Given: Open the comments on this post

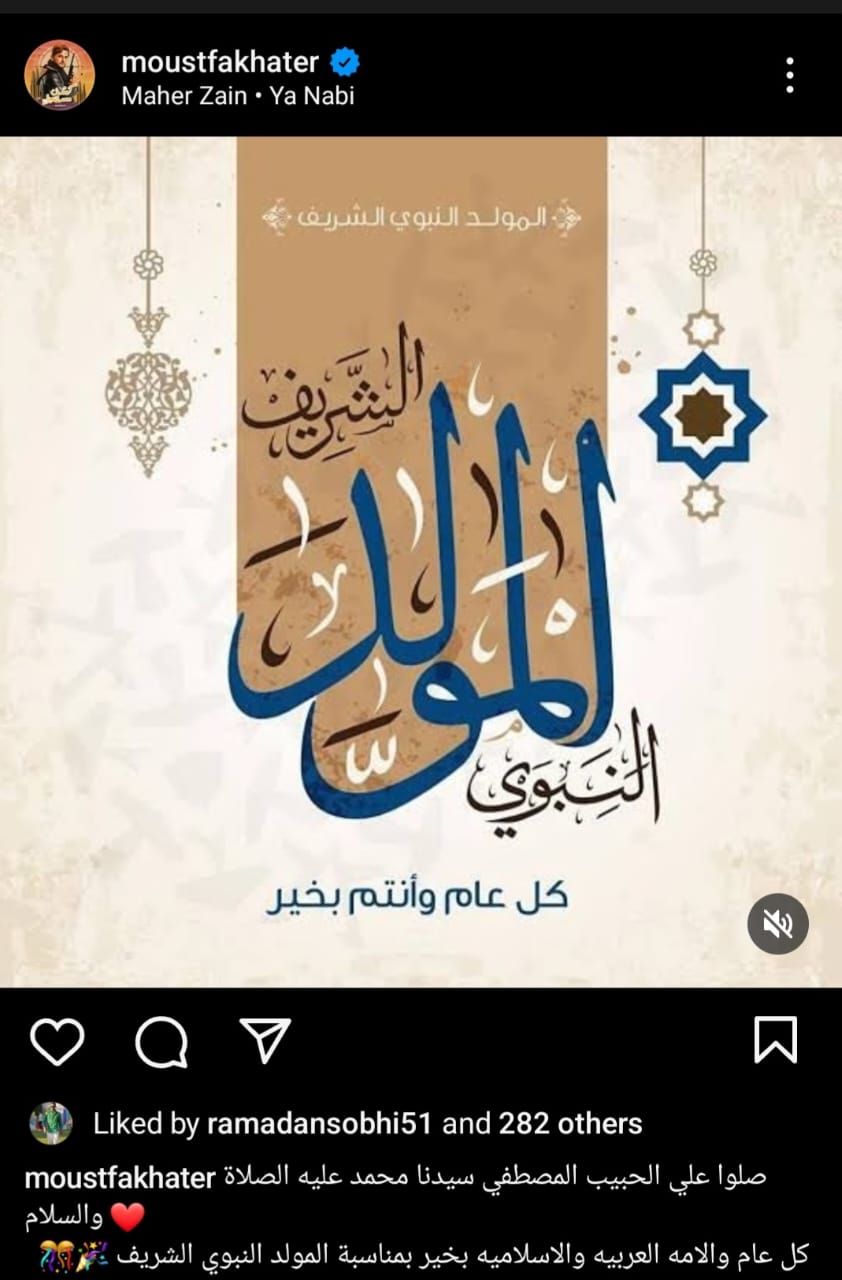Looking at the screenshot, I should [162, 1041].
